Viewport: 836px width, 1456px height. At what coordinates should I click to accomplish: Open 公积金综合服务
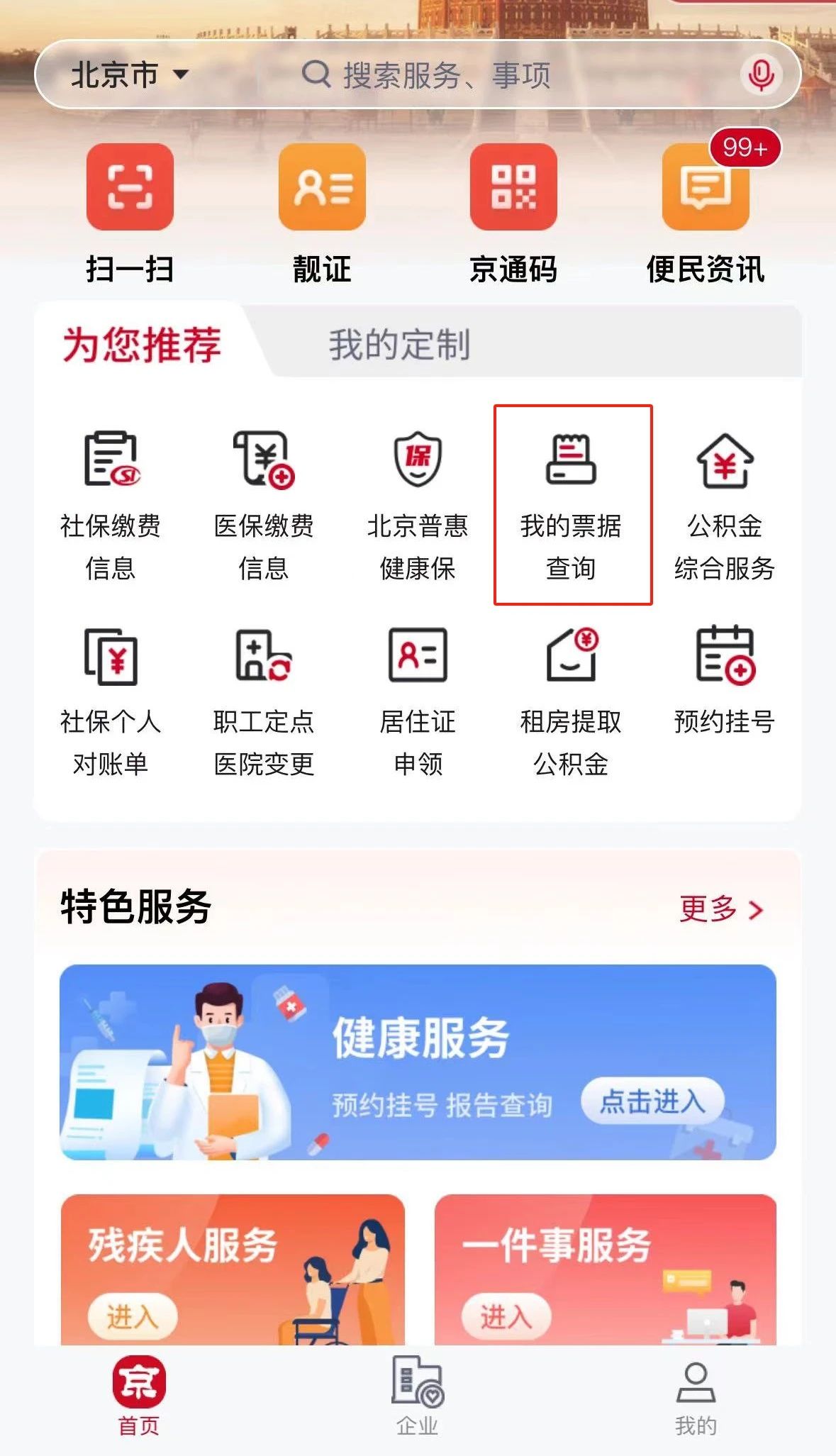click(725, 505)
